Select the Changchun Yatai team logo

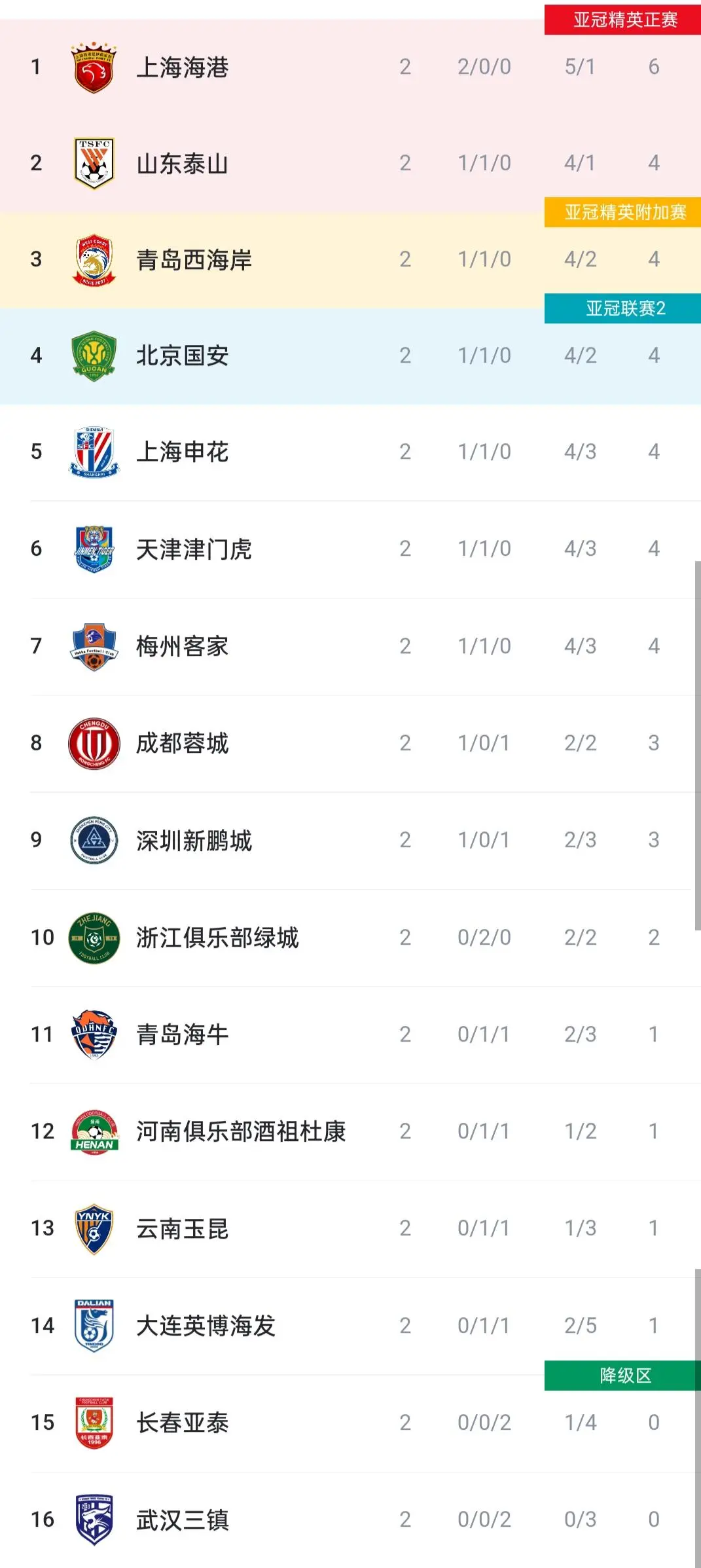(93, 1423)
